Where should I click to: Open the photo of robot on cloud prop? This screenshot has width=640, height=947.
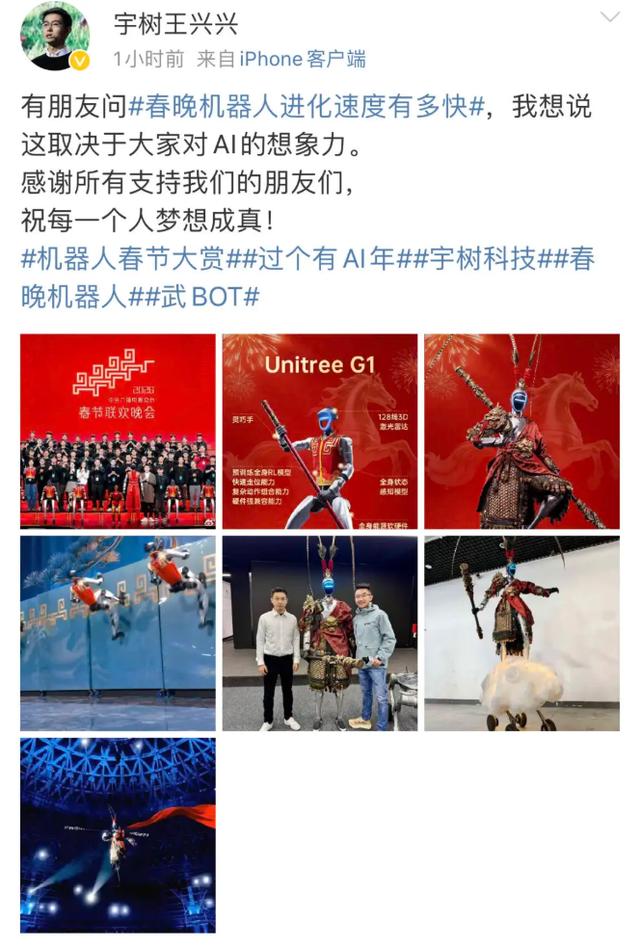click(521, 633)
